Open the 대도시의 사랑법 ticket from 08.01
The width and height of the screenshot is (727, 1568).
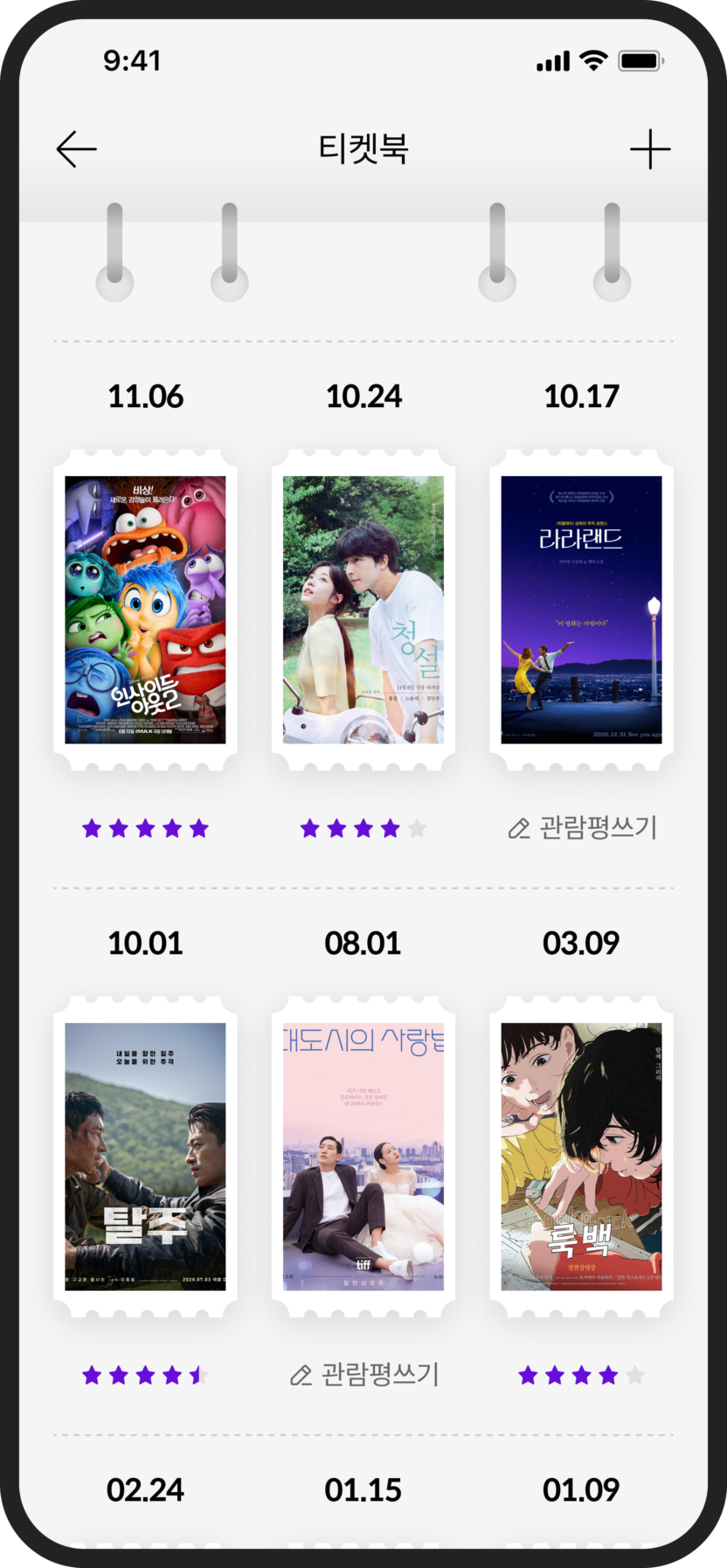[x=363, y=1157]
